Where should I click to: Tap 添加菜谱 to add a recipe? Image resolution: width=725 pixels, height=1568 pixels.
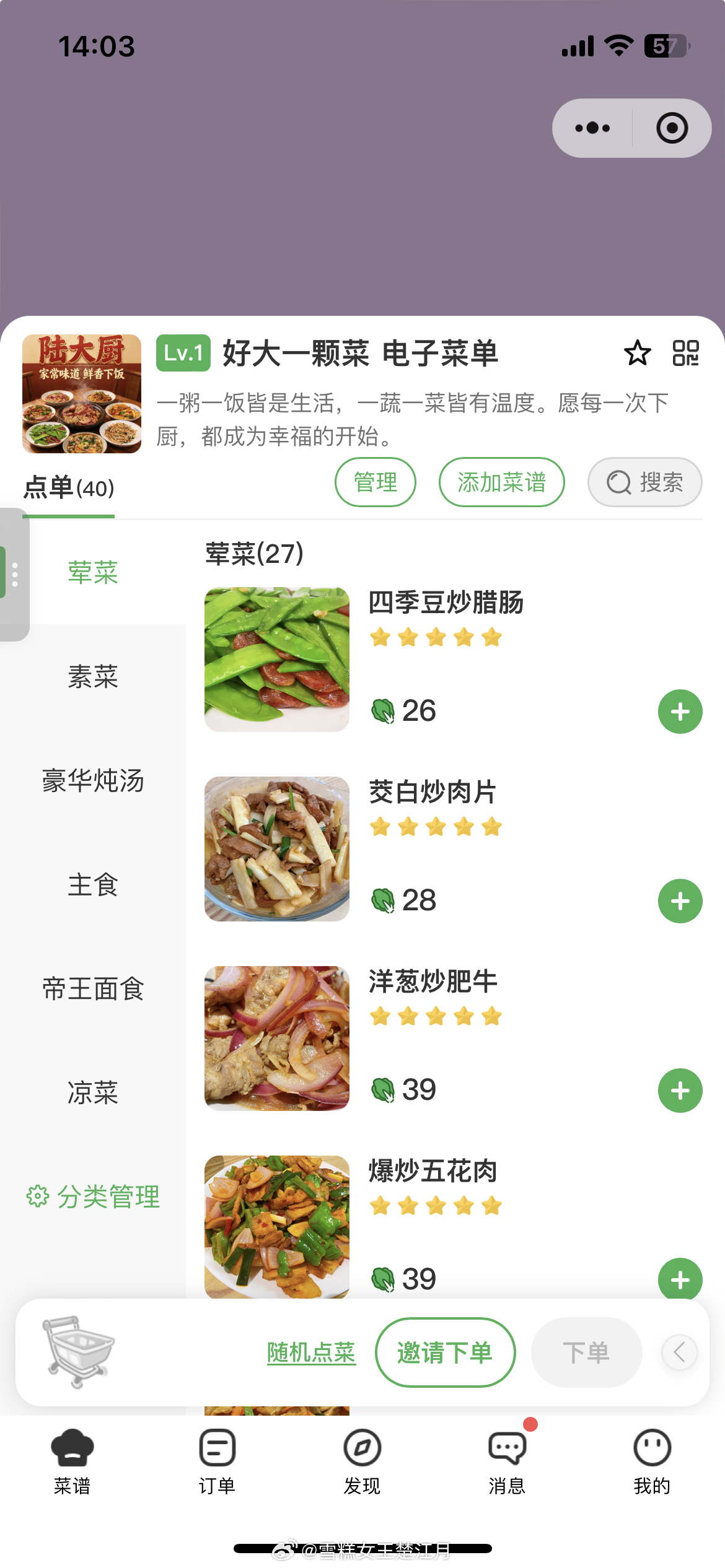502,482
